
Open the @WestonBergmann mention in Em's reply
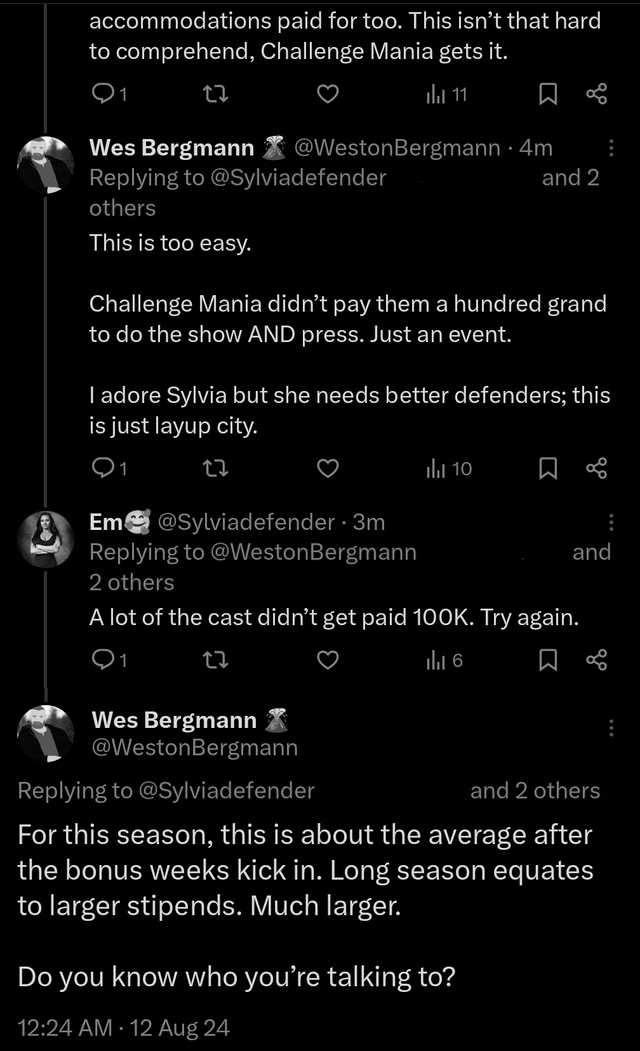(x=313, y=552)
